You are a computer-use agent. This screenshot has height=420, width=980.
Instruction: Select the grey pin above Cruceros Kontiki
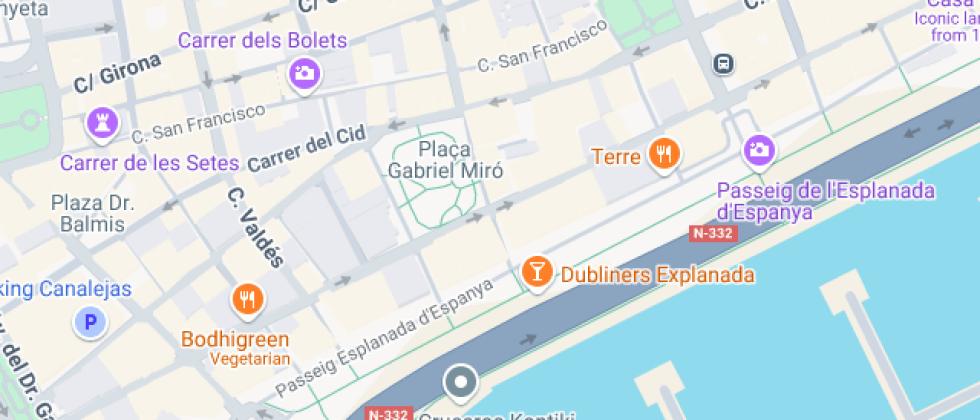click(x=461, y=382)
